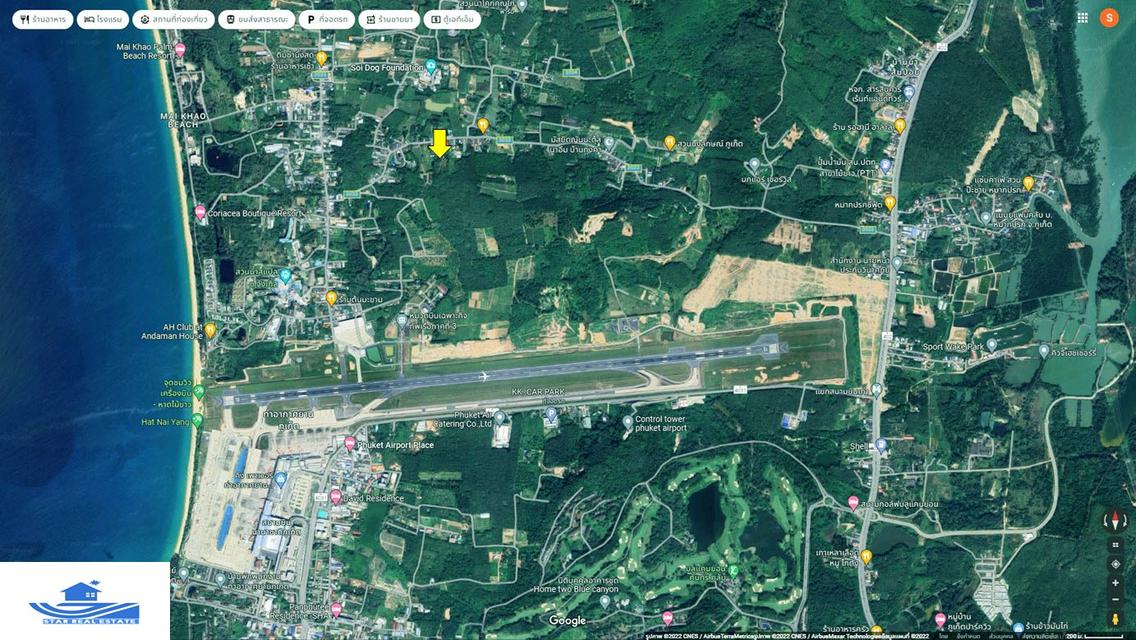Open the Coriacea Boutique Resort pin
Screen dimensions: 1136x640
click(200, 212)
